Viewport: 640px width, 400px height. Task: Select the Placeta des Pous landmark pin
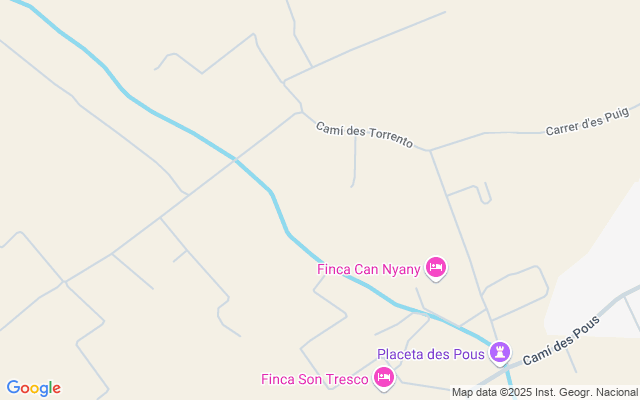[x=500, y=353]
